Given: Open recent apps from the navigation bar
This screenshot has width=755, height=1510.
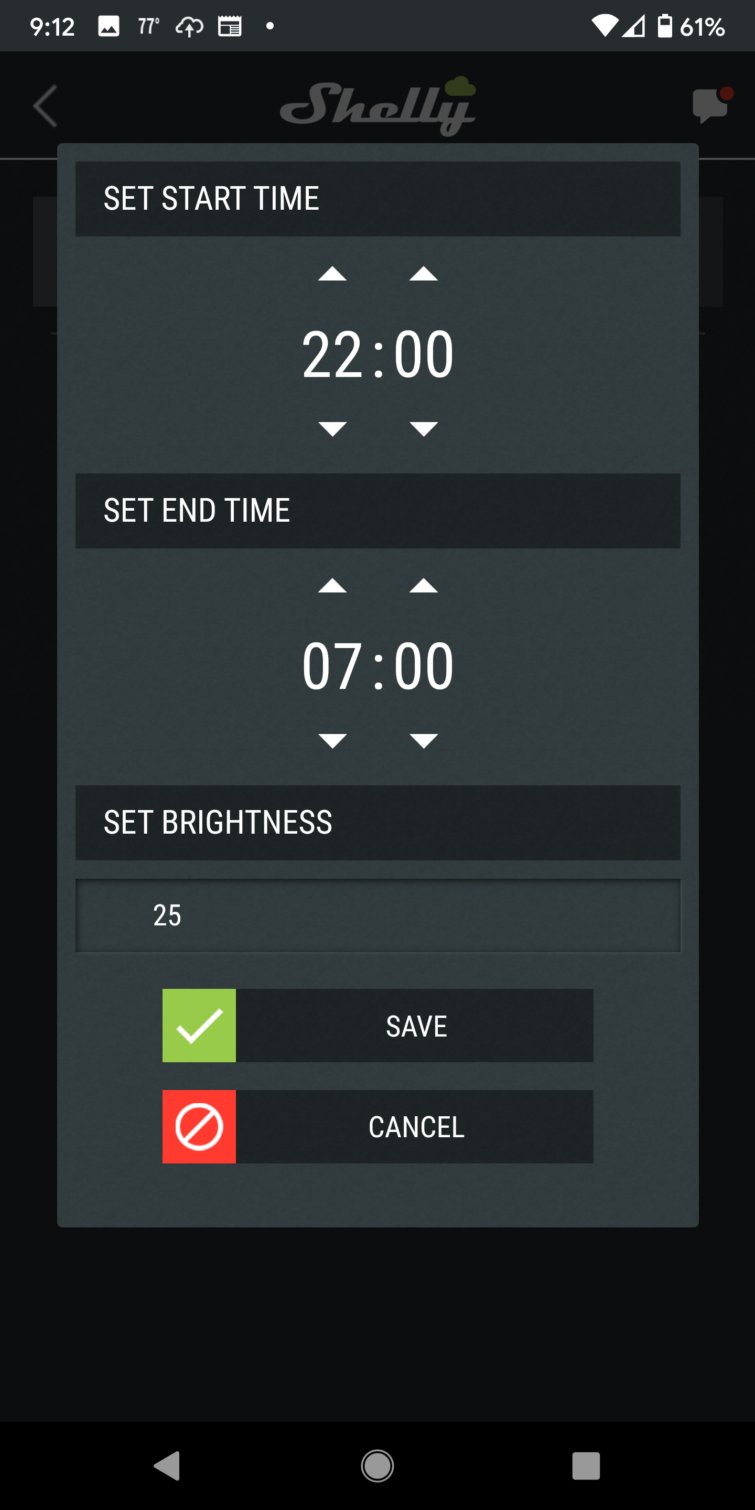Looking at the screenshot, I should 586,1466.
